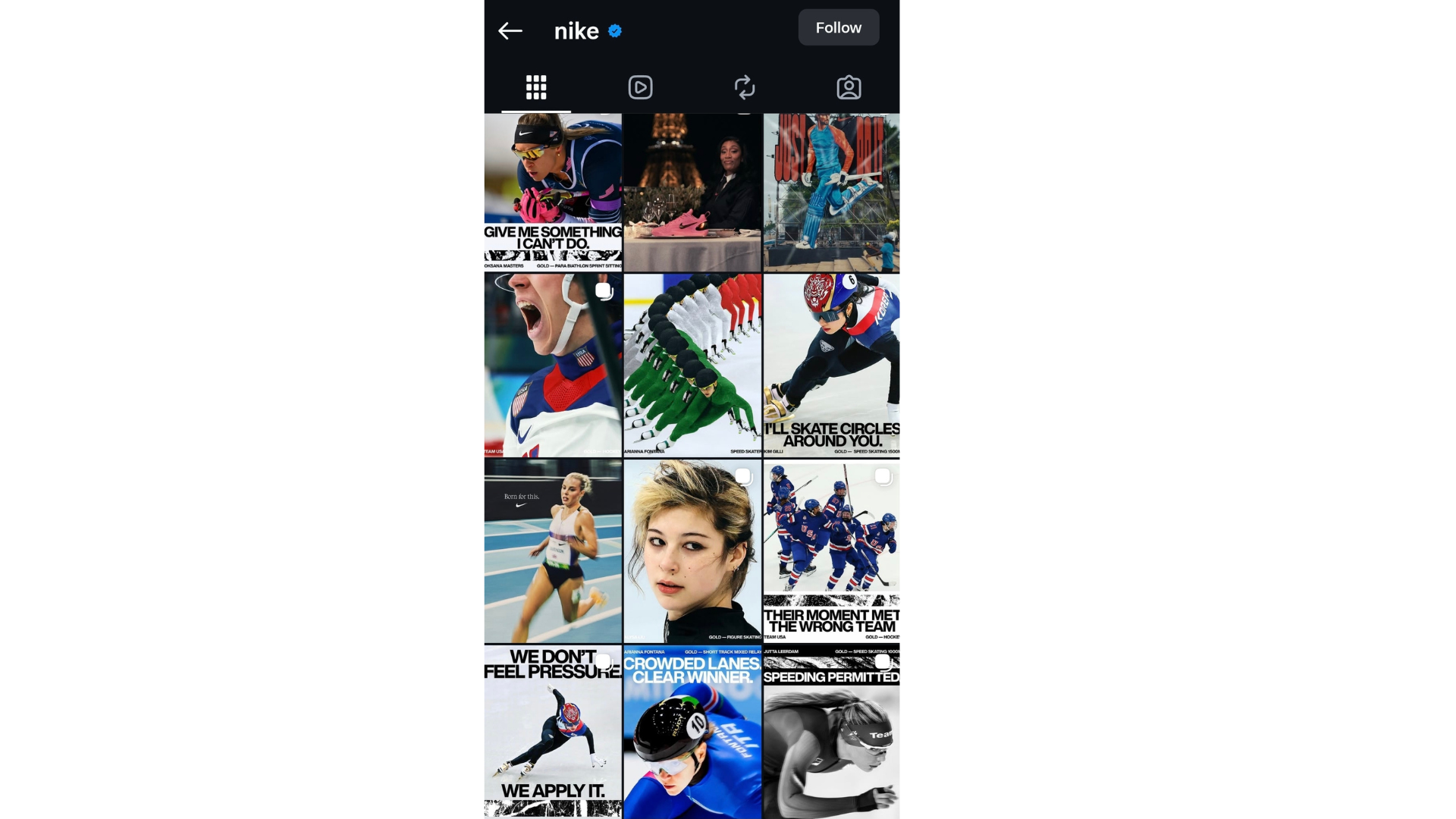Image resolution: width=1456 pixels, height=819 pixels.
Task: Open the "Speeding permitted" post
Action: 831,732
